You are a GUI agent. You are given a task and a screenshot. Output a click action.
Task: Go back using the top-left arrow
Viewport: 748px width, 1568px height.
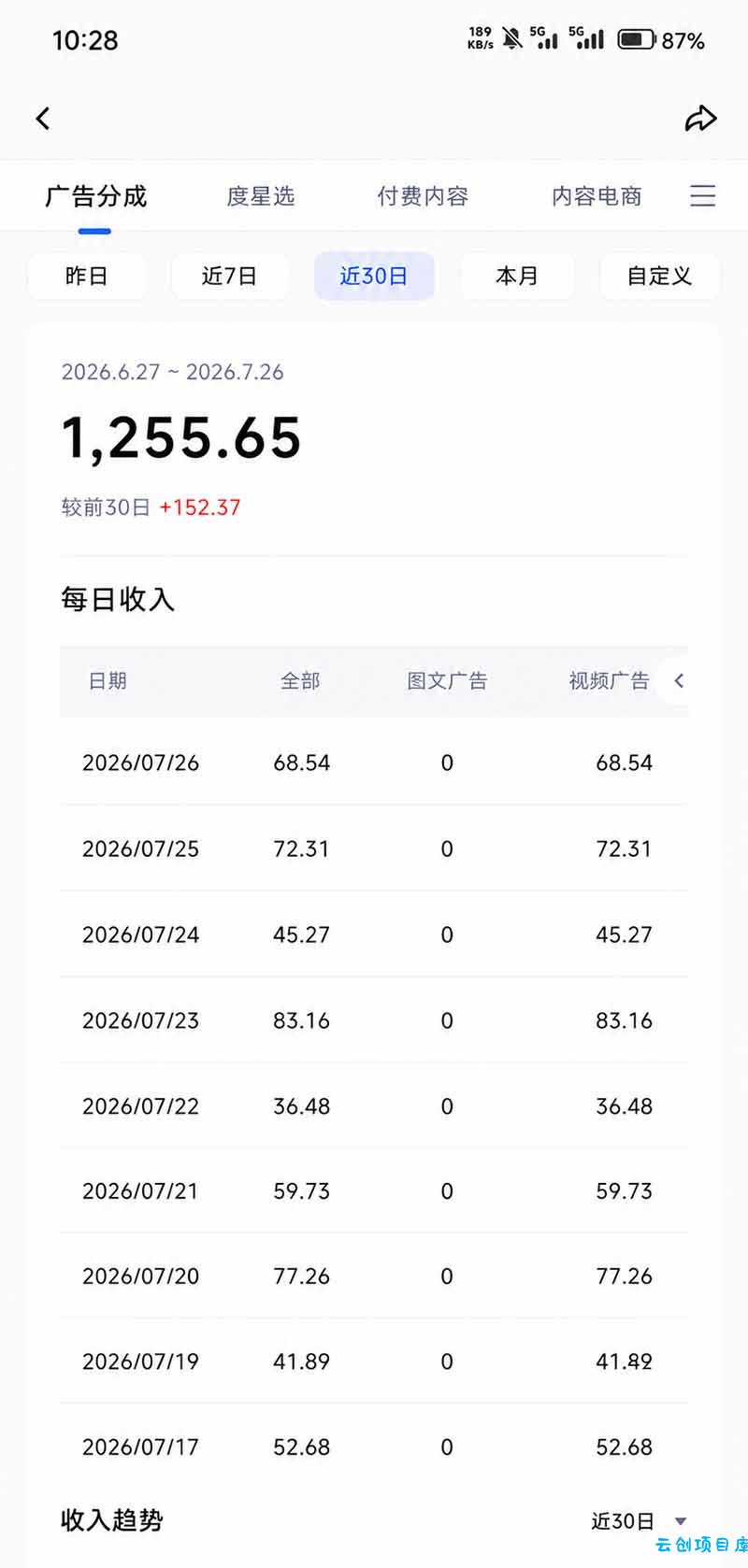43,119
